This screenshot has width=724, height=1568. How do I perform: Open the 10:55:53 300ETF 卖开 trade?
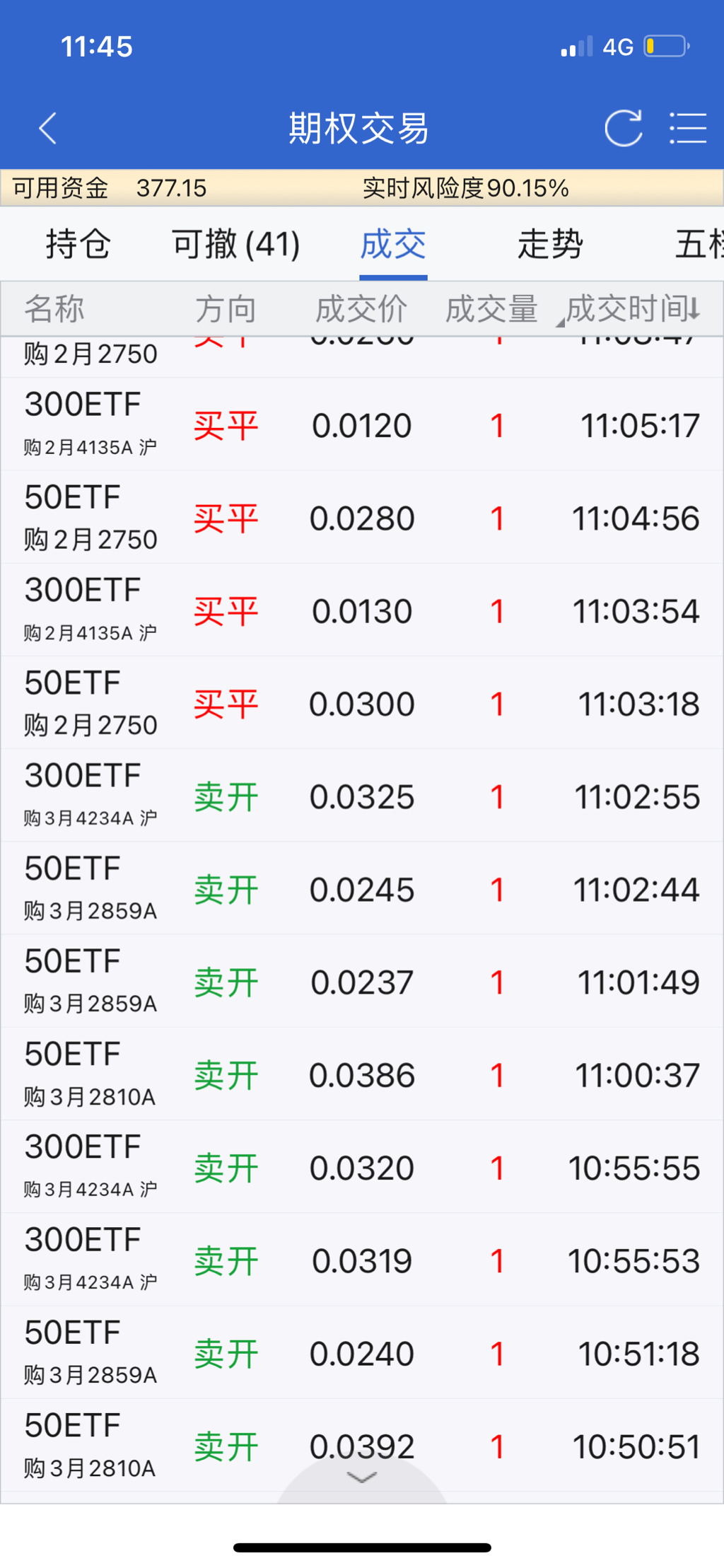pos(362,1260)
